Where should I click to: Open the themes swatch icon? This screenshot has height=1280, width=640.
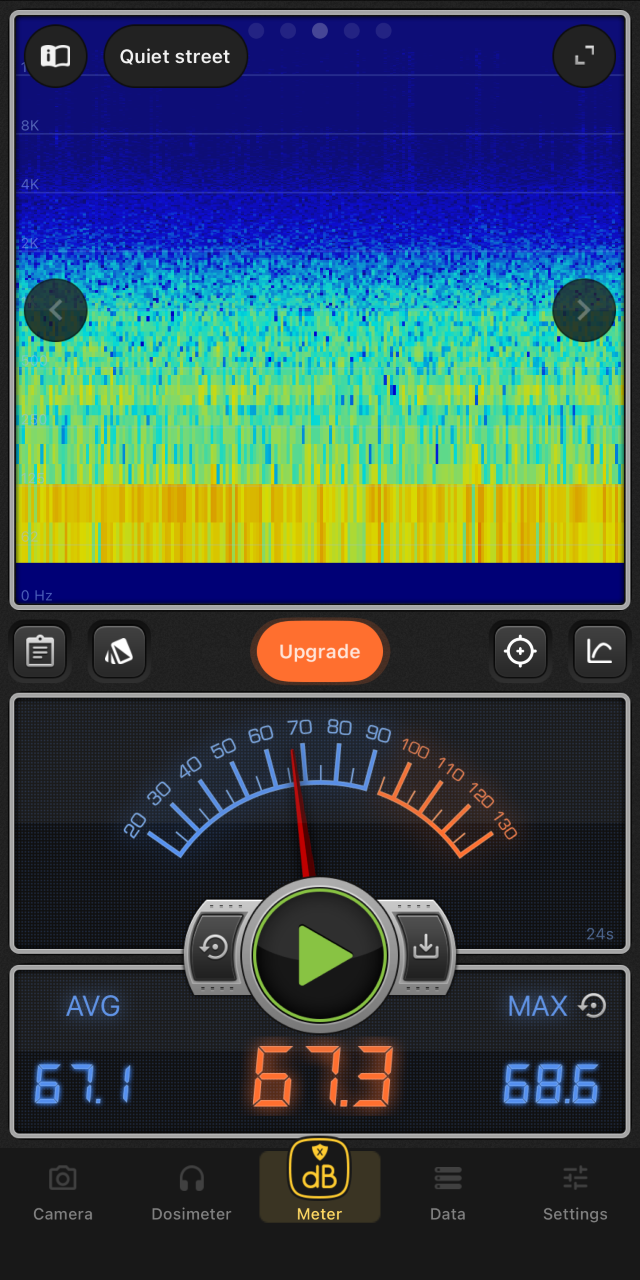pyautogui.click(x=120, y=652)
